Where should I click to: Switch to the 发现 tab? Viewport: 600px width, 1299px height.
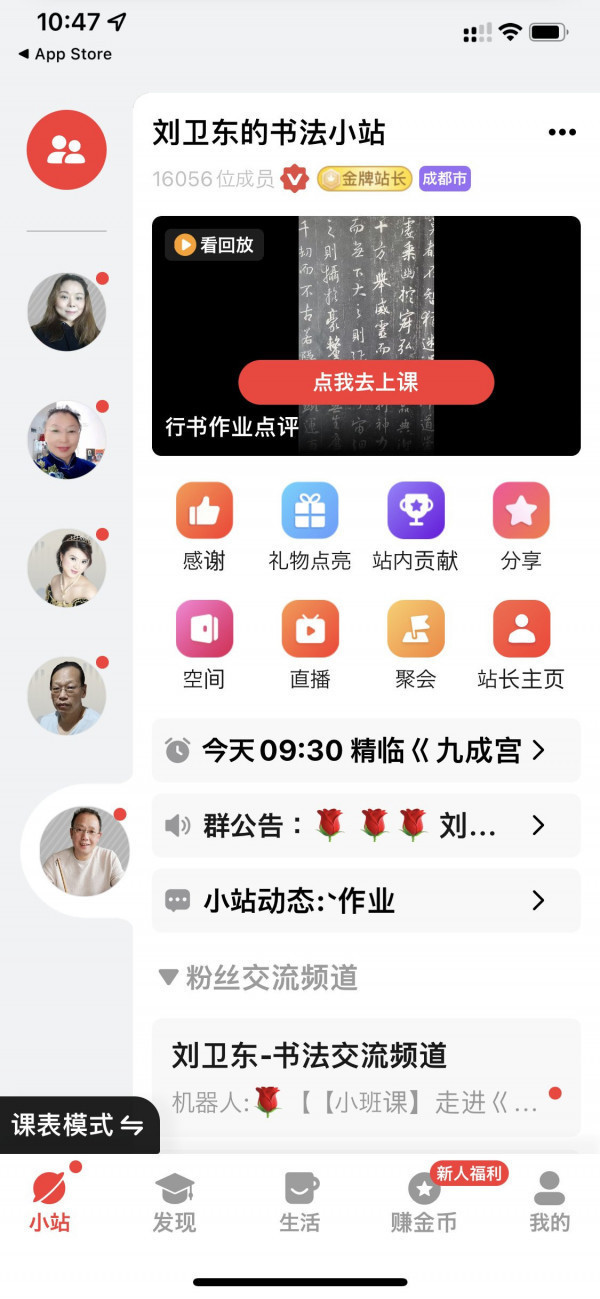[x=174, y=1202]
